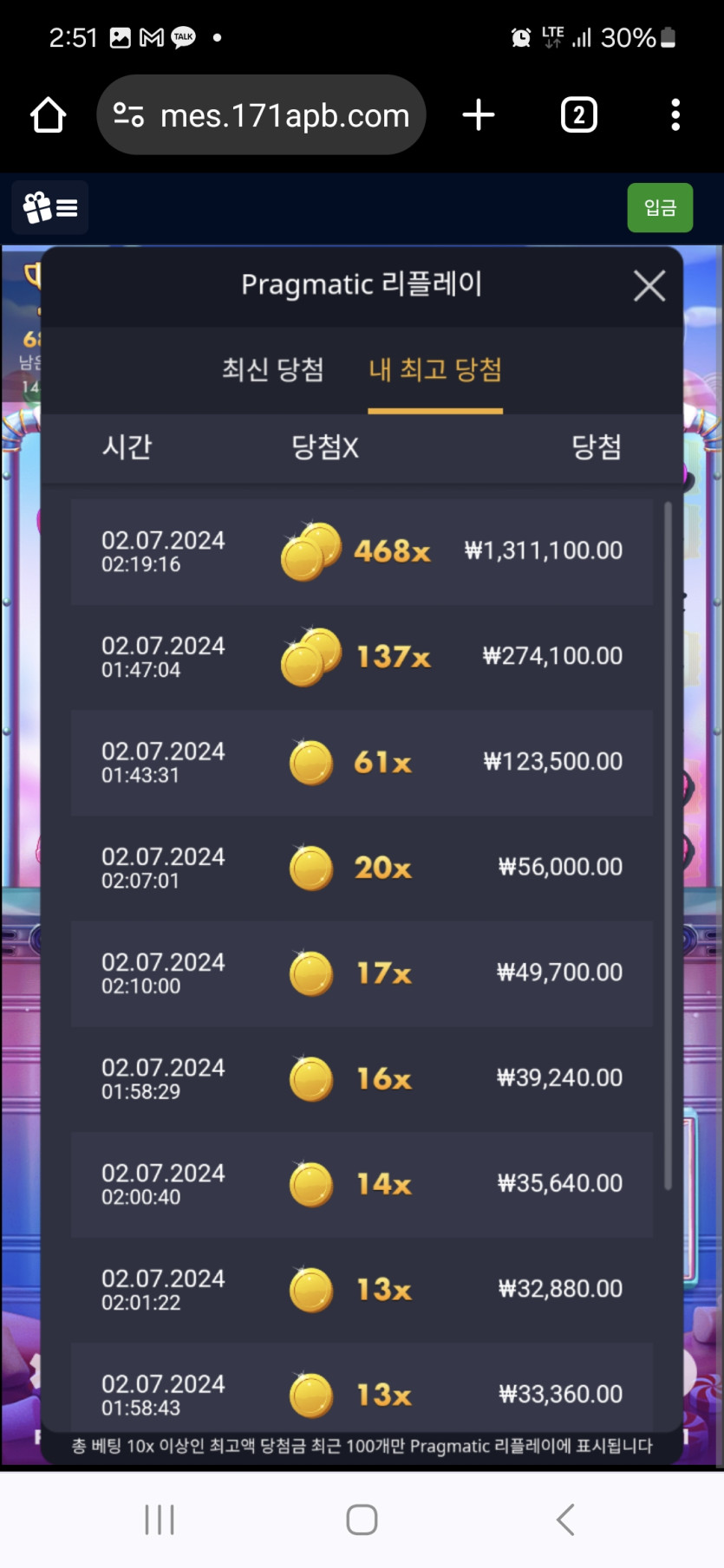Open the 61x win replay row
The height and width of the screenshot is (1568, 724).
click(362, 763)
